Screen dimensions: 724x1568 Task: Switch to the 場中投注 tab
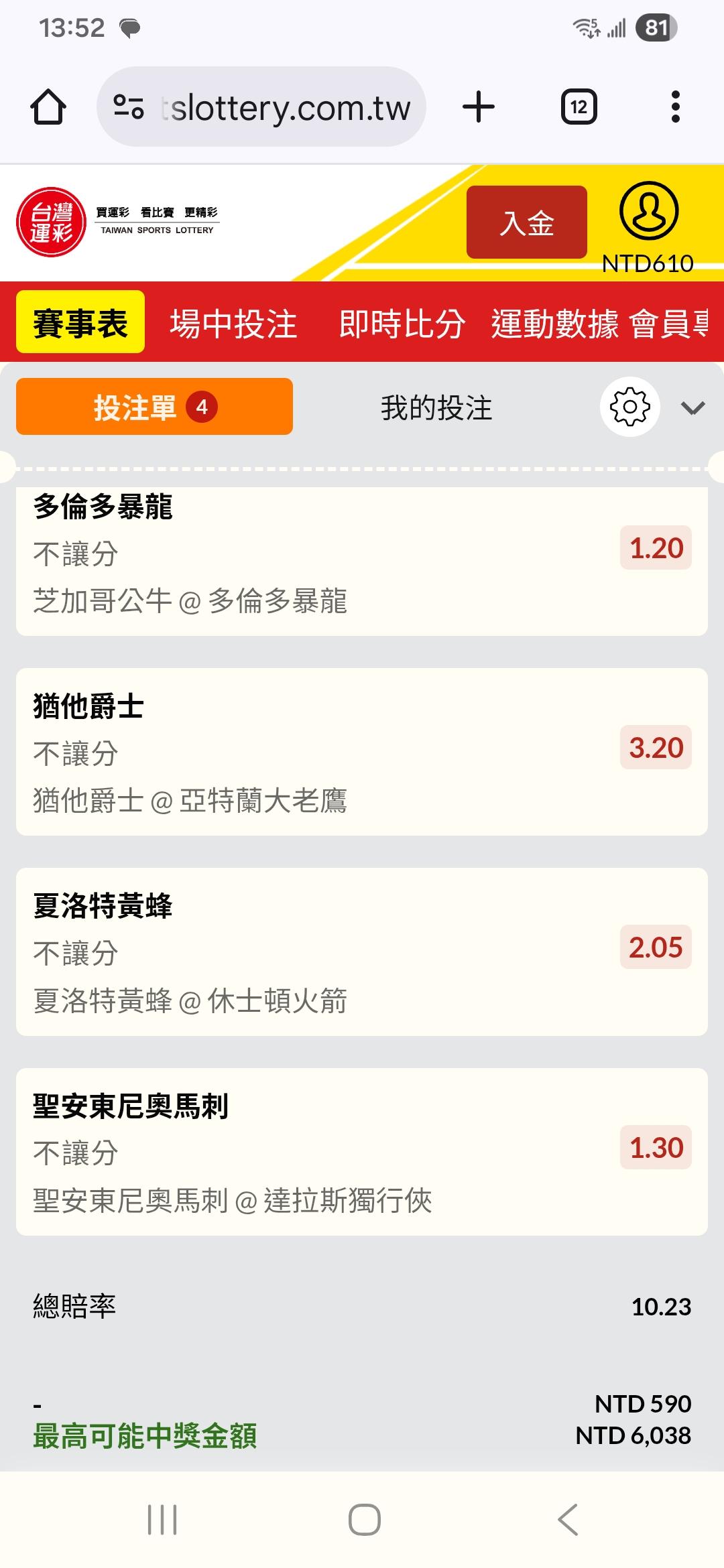233,324
